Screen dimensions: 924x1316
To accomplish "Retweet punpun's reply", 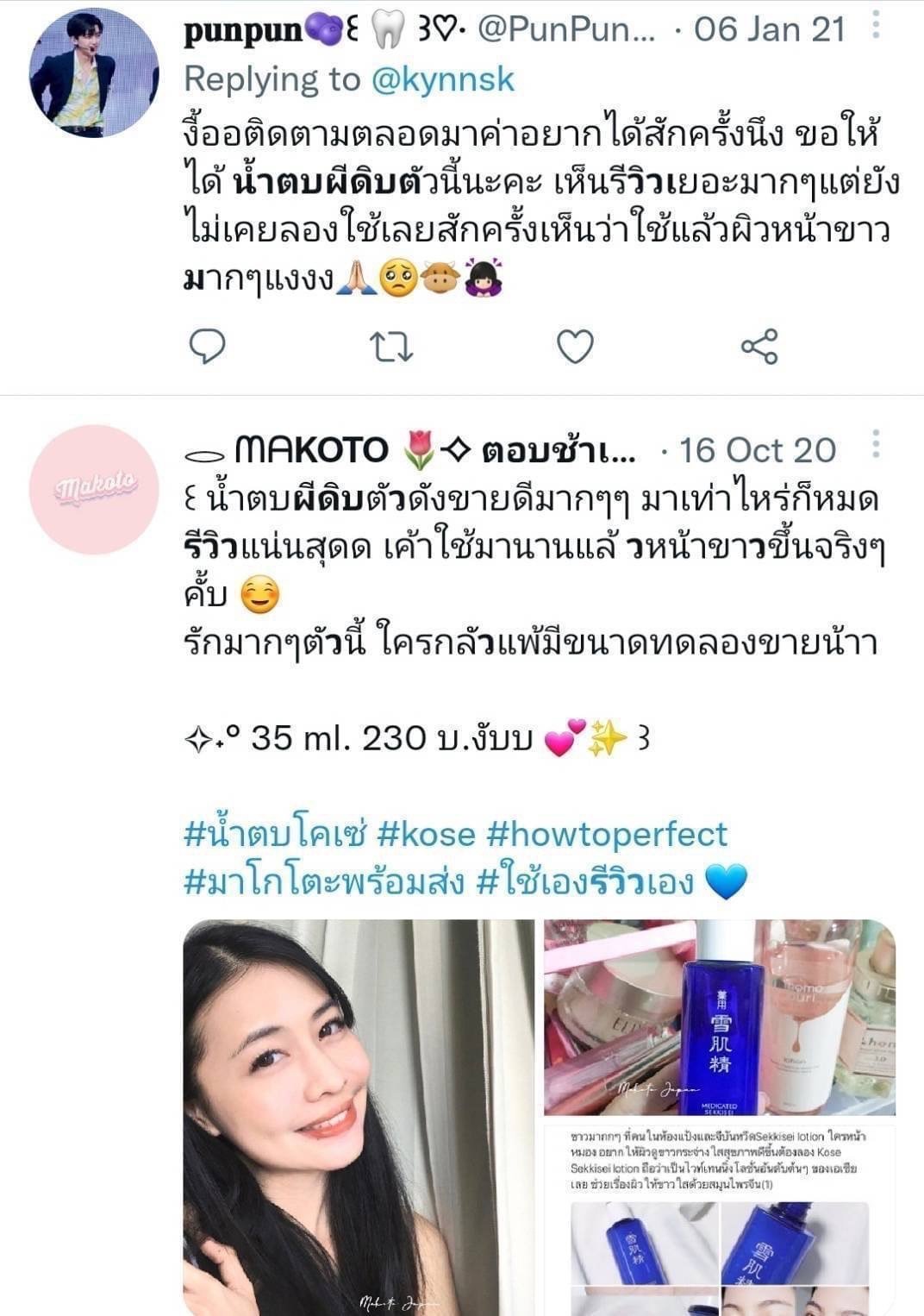I will (x=390, y=347).
